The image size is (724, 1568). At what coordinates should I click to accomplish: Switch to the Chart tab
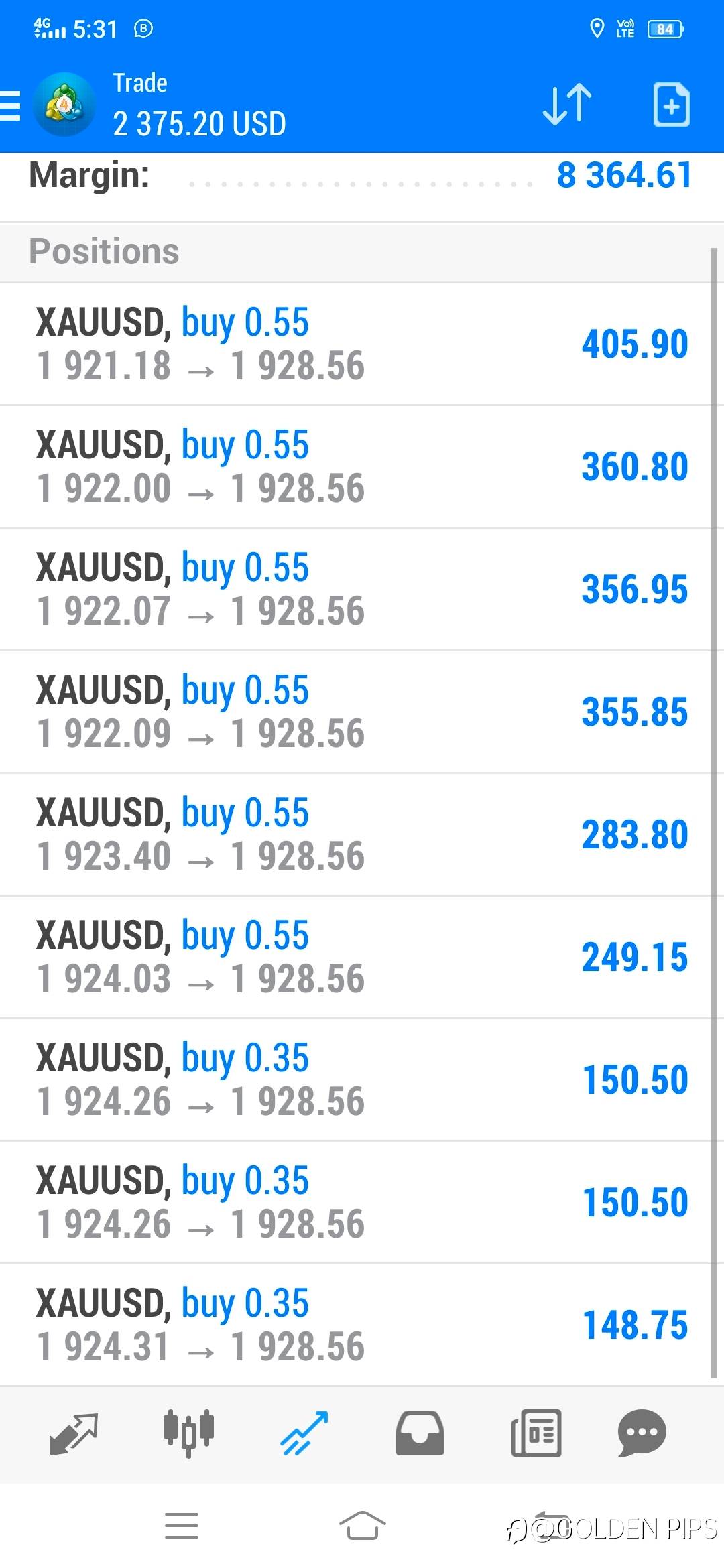click(188, 1433)
